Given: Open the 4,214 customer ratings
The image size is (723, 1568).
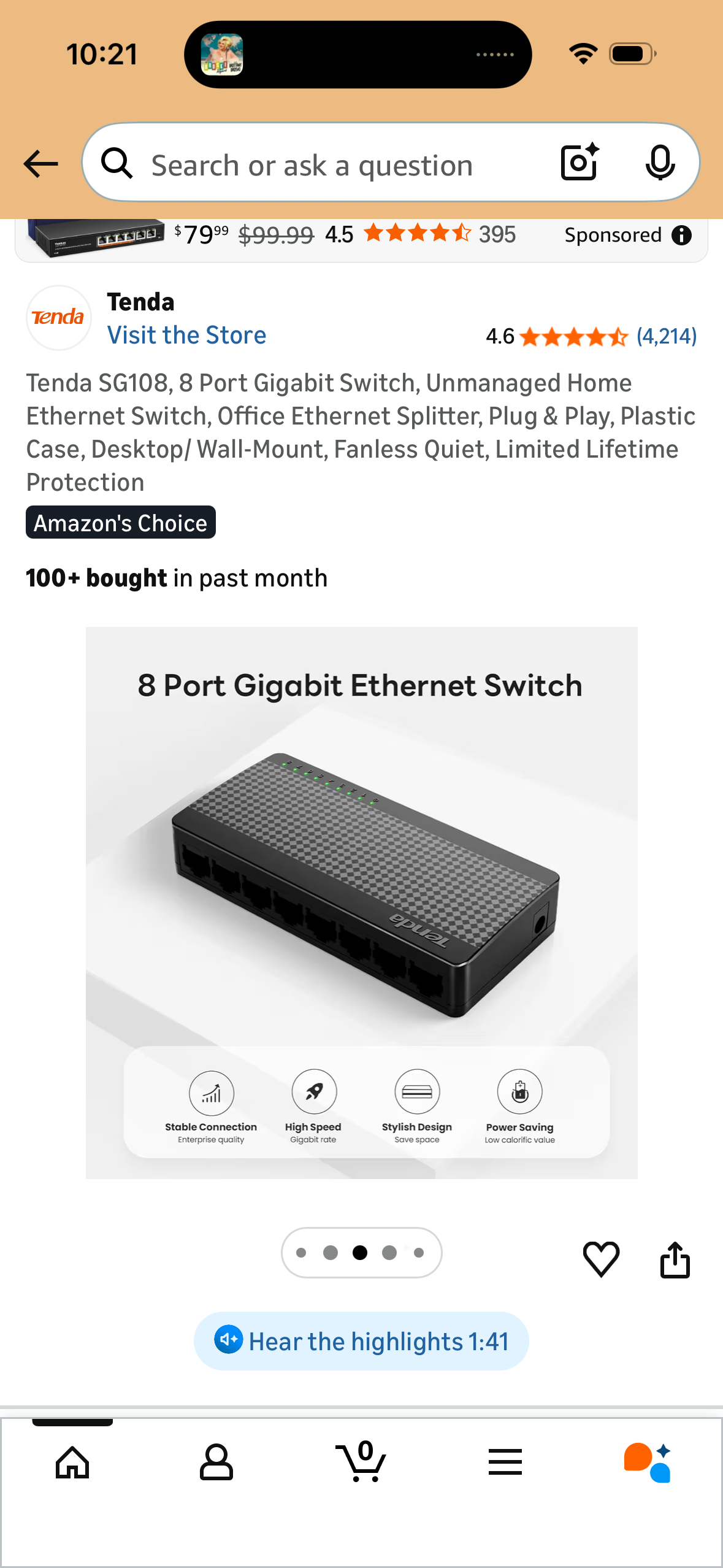Looking at the screenshot, I should point(666,336).
